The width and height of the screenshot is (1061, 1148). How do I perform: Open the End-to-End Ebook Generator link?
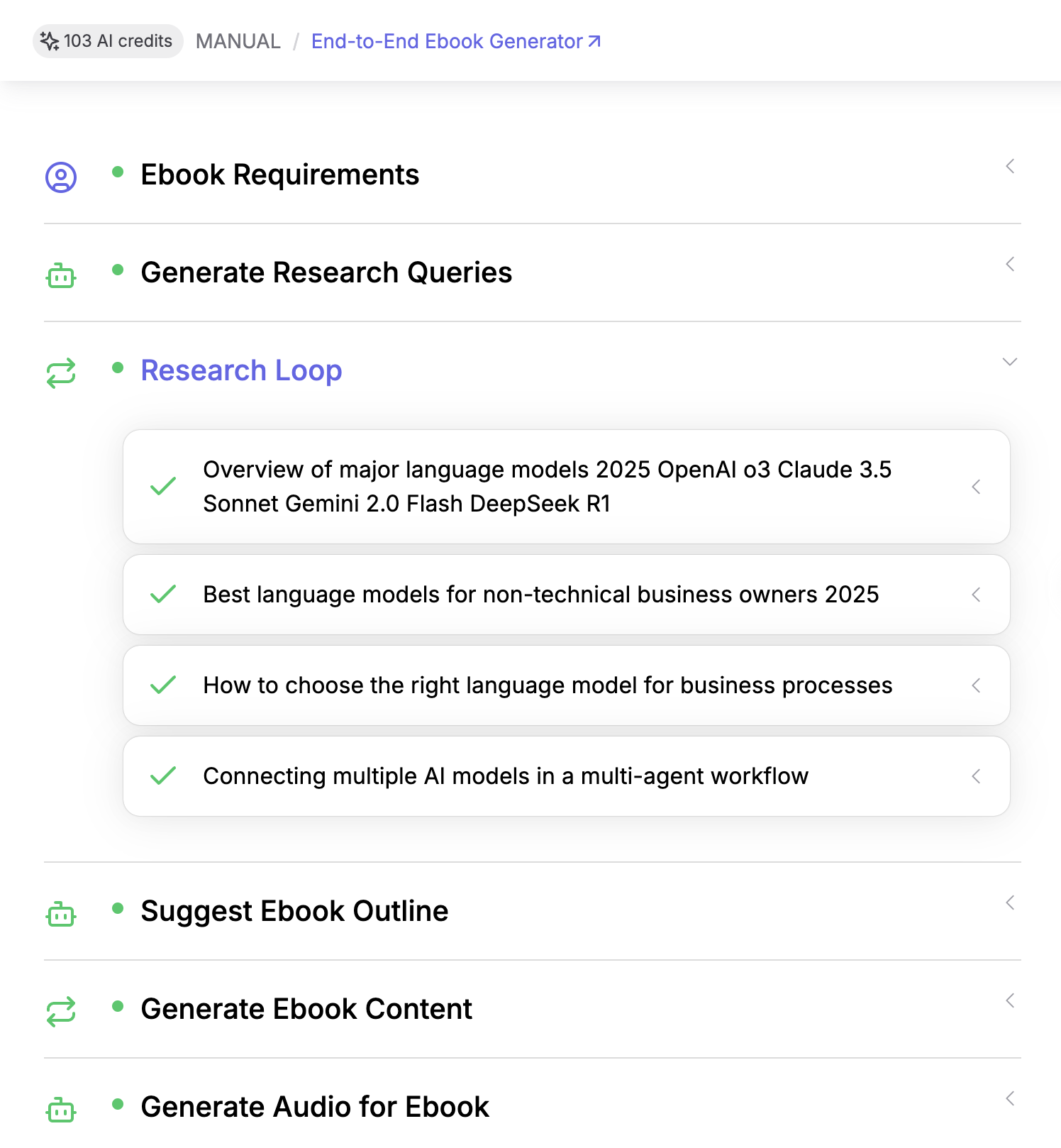tap(455, 41)
